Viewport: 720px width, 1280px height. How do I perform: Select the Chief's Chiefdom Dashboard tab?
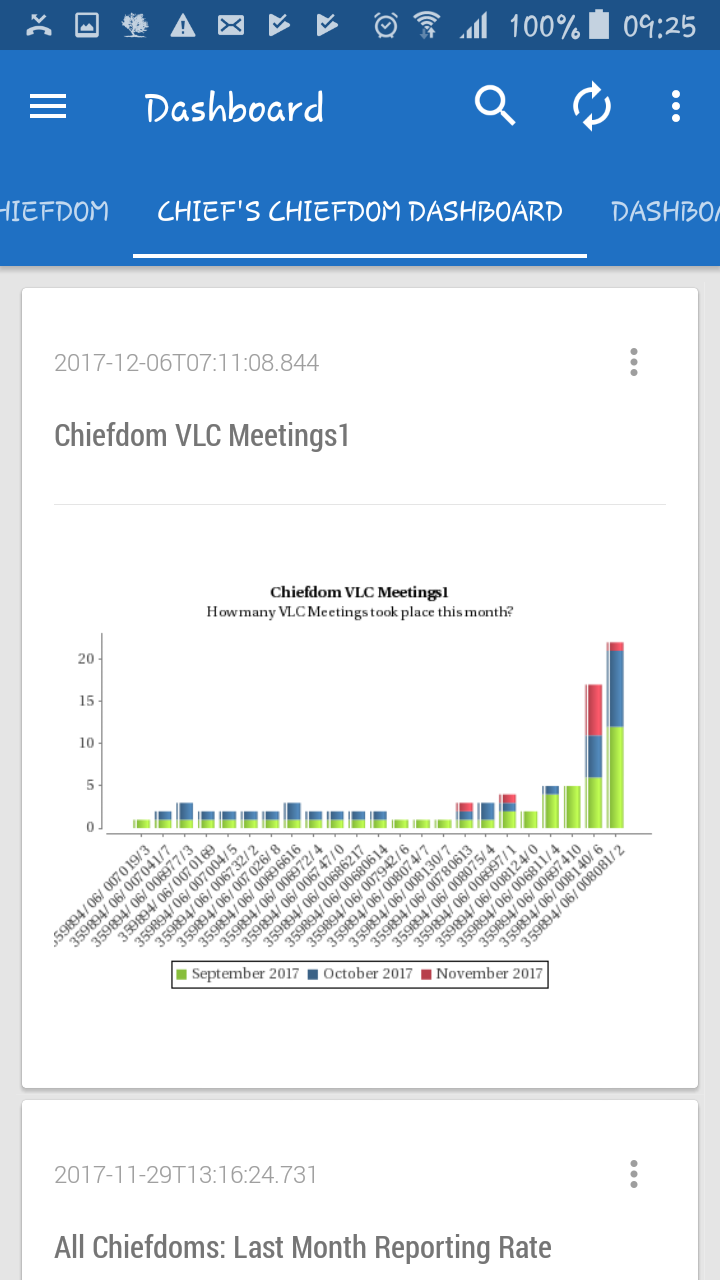360,212
